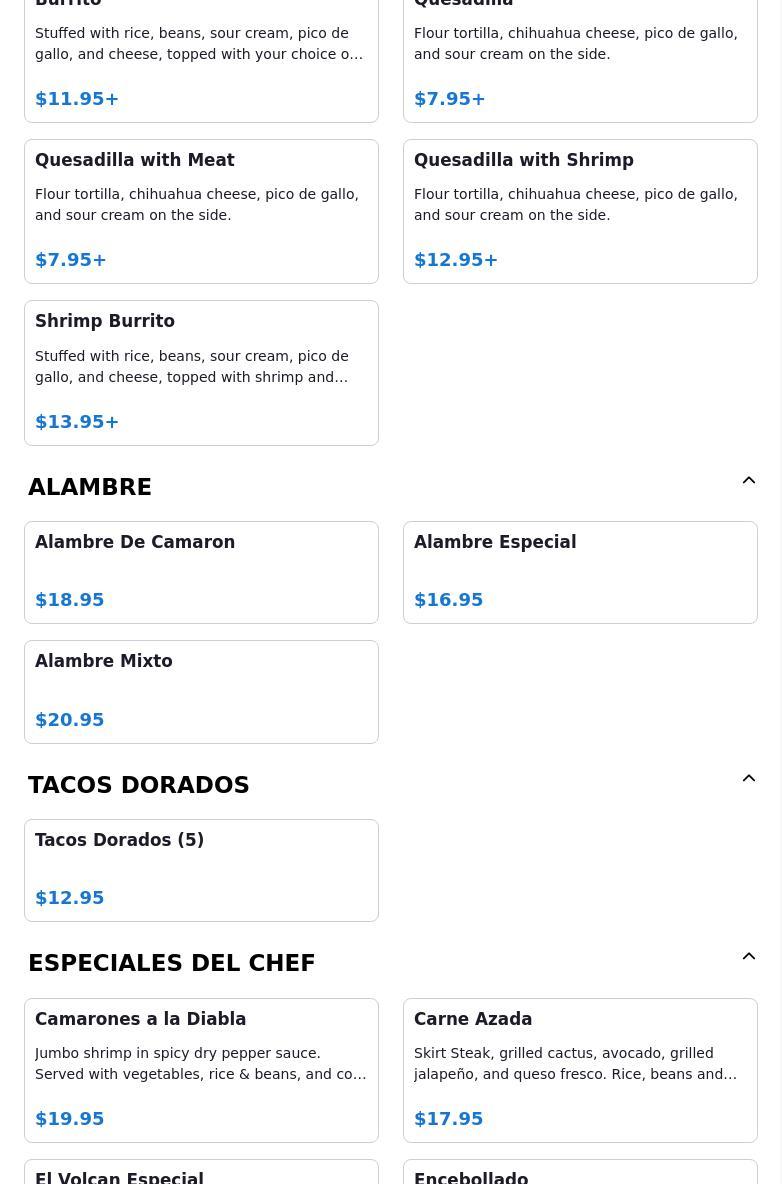Collapse the ALAMBRE section
Viewport: 782px width, 1184px height.
(748, 481)
